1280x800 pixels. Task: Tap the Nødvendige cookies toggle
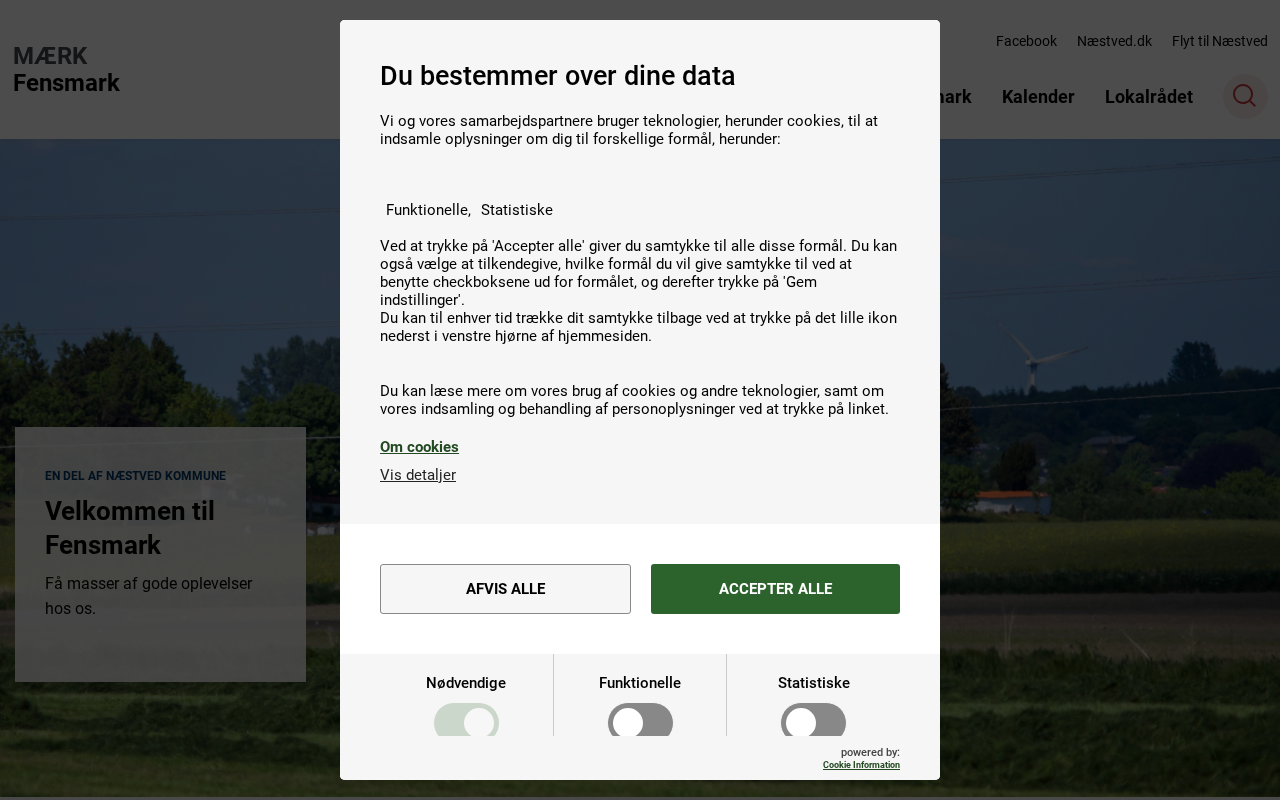click(x=466, y=722)
